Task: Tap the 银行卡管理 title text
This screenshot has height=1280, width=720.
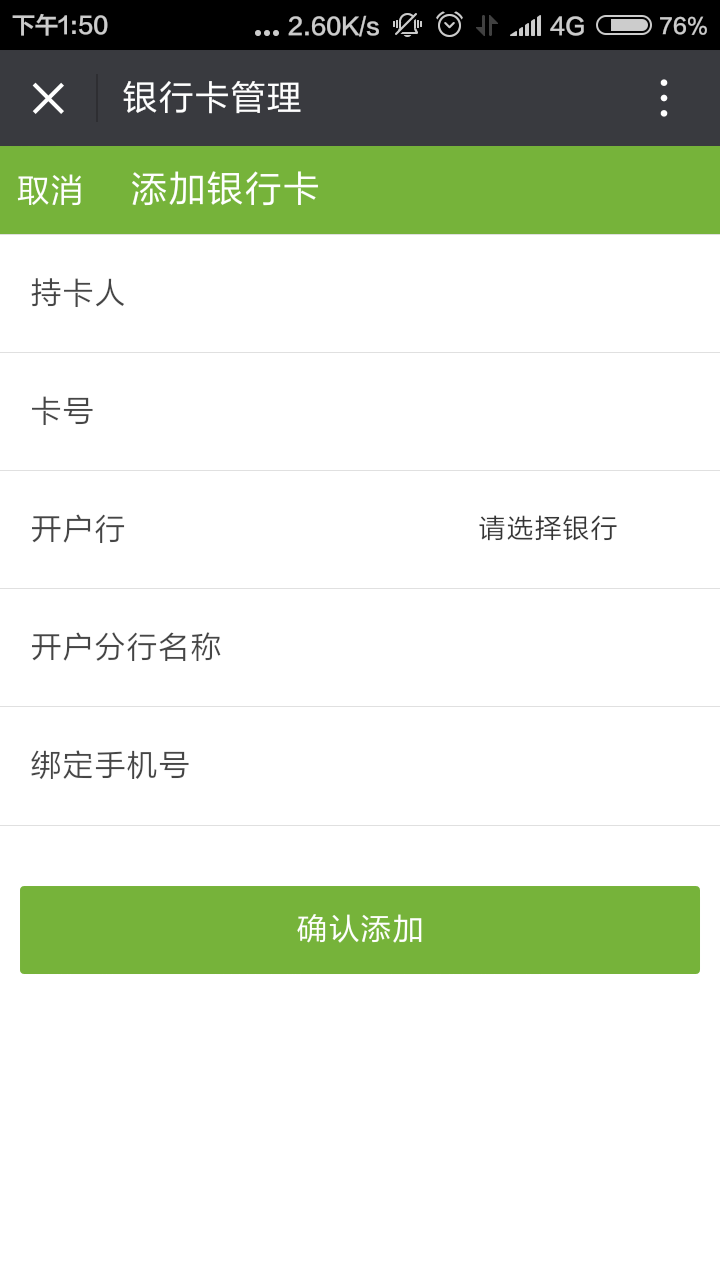Action: click(x=211, y=98)
